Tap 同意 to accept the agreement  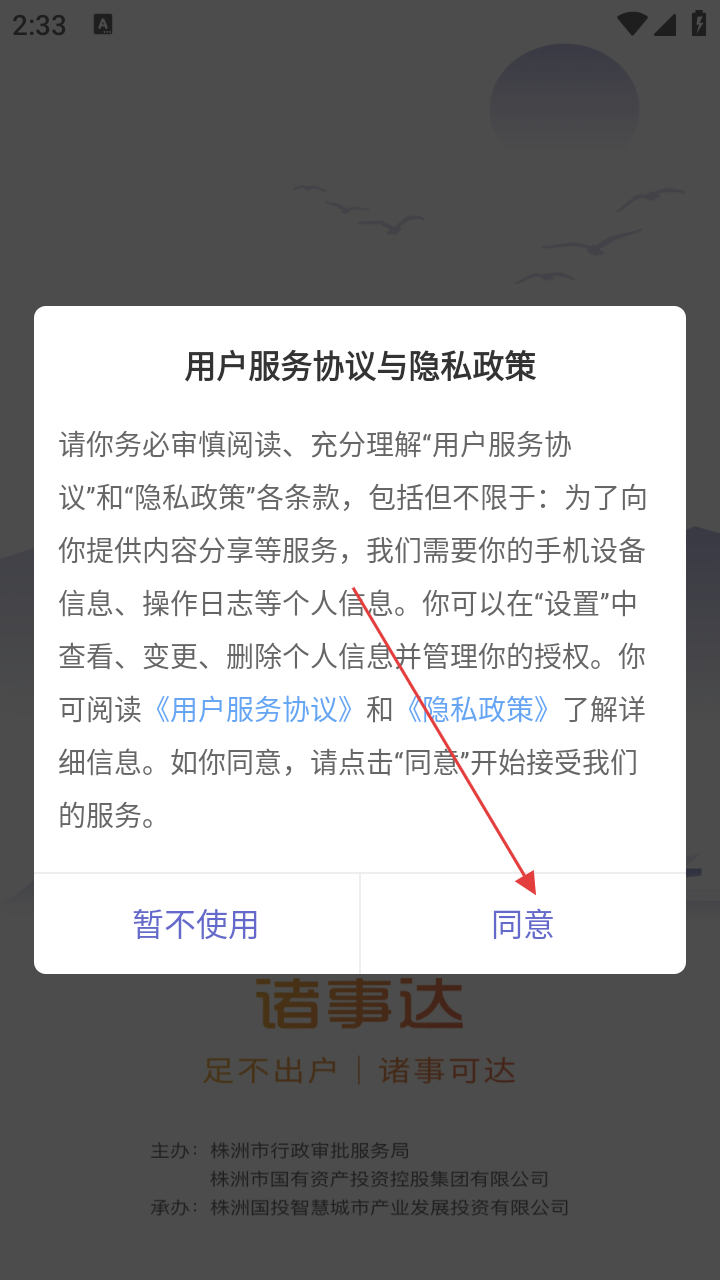coord(522,924)
